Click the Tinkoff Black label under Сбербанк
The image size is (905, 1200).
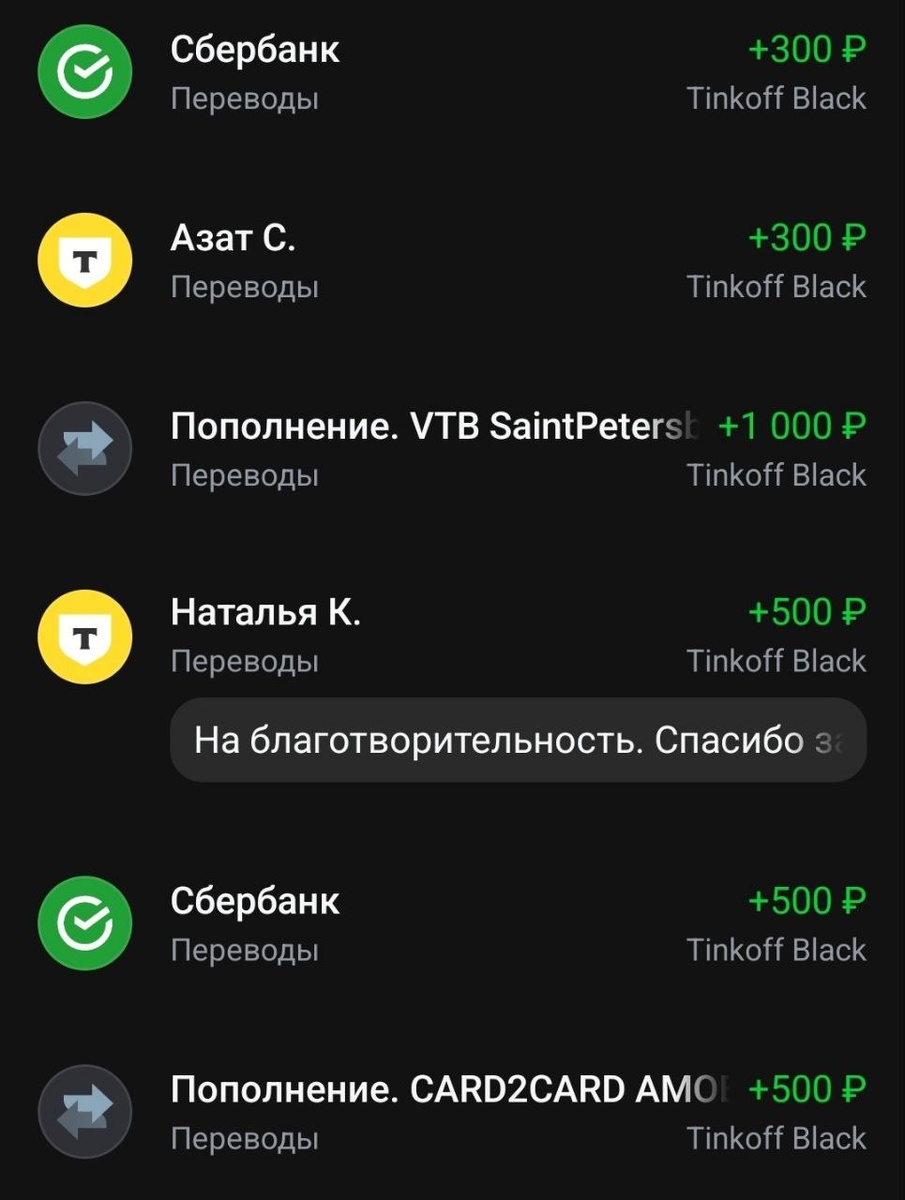click(777, 97)
